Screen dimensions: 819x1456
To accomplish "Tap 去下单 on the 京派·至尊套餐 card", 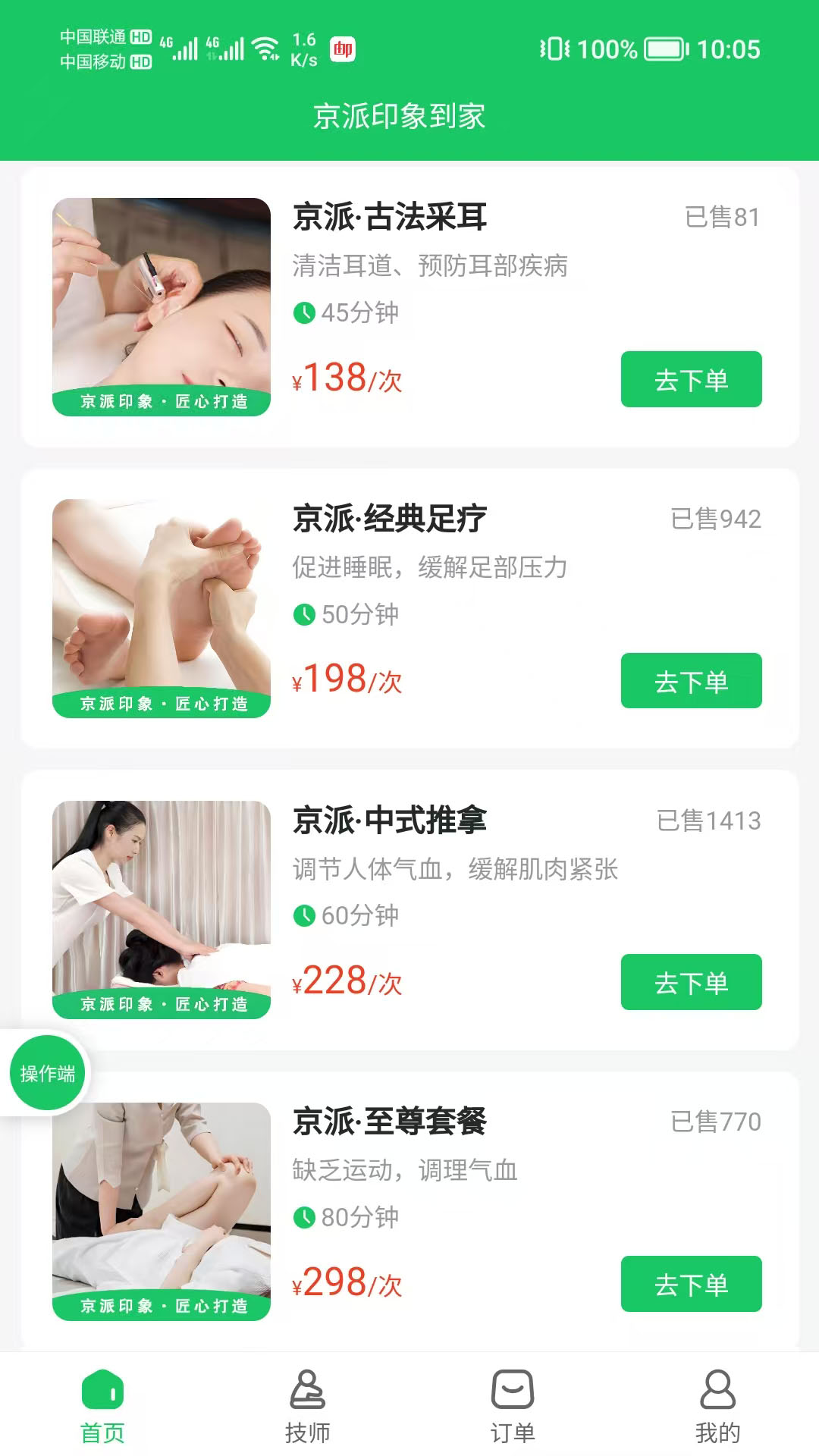I will click(x=691, y=1284).
